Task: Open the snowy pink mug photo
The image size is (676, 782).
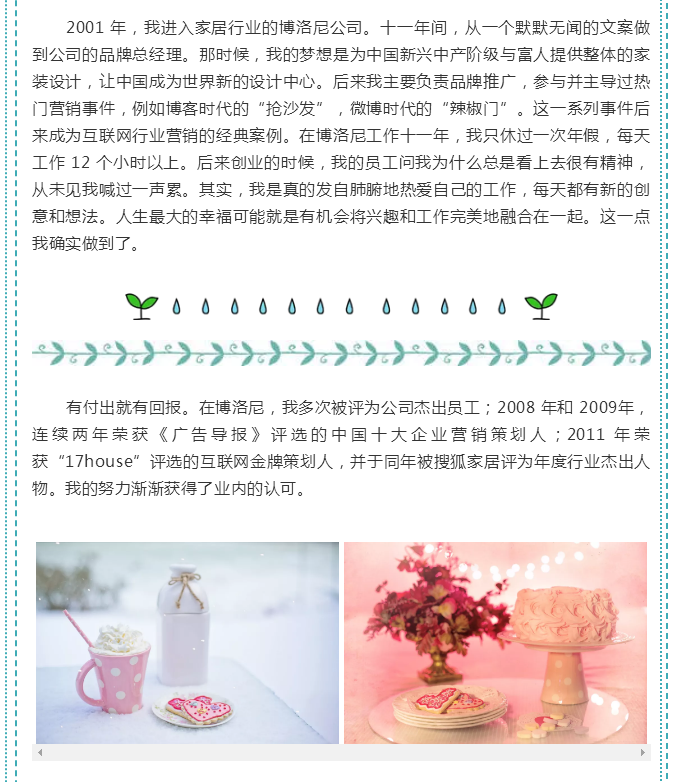Action: pyautogui.click(x=187, y=642)
